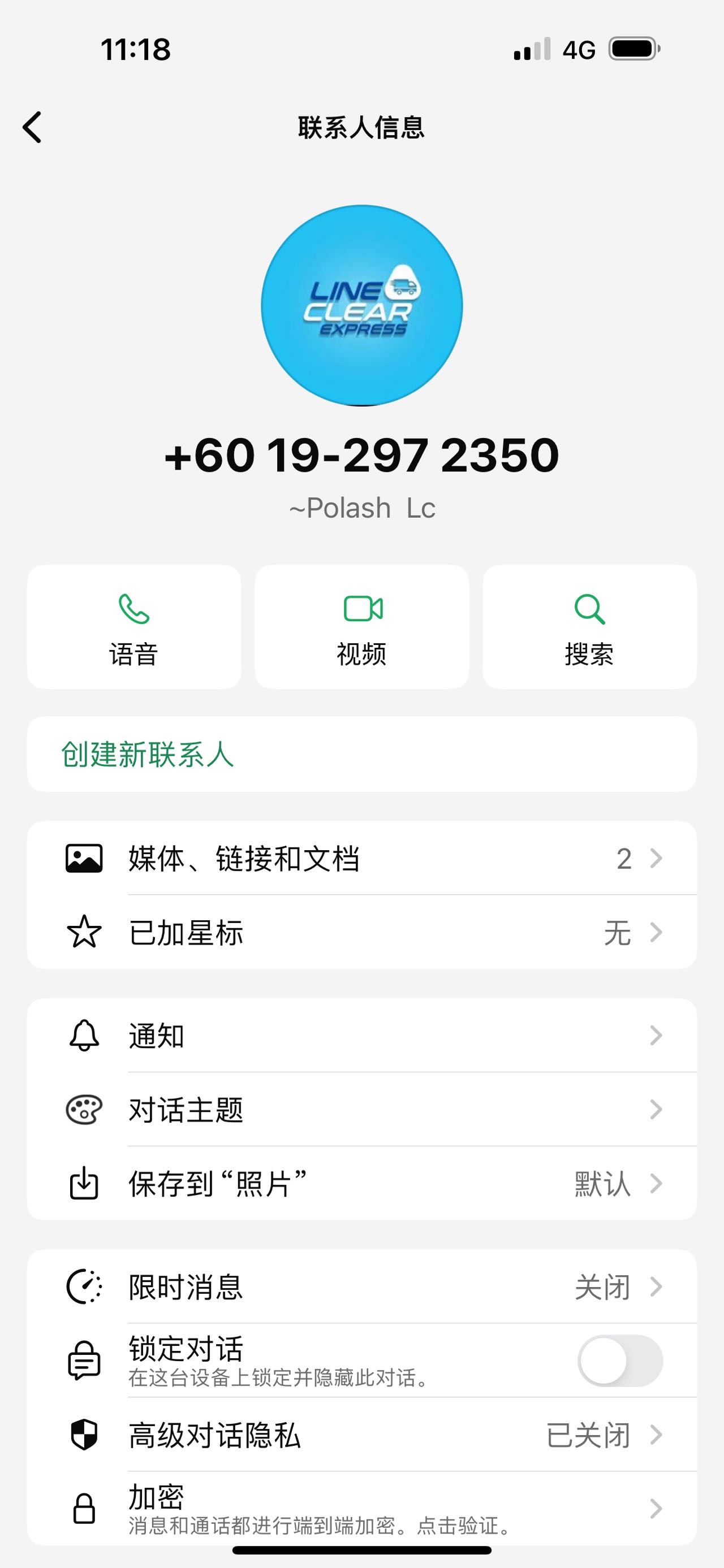
Task: Tap the 搜索 button to search the chat
Action: pyautogui.click(x=589, y=627)
